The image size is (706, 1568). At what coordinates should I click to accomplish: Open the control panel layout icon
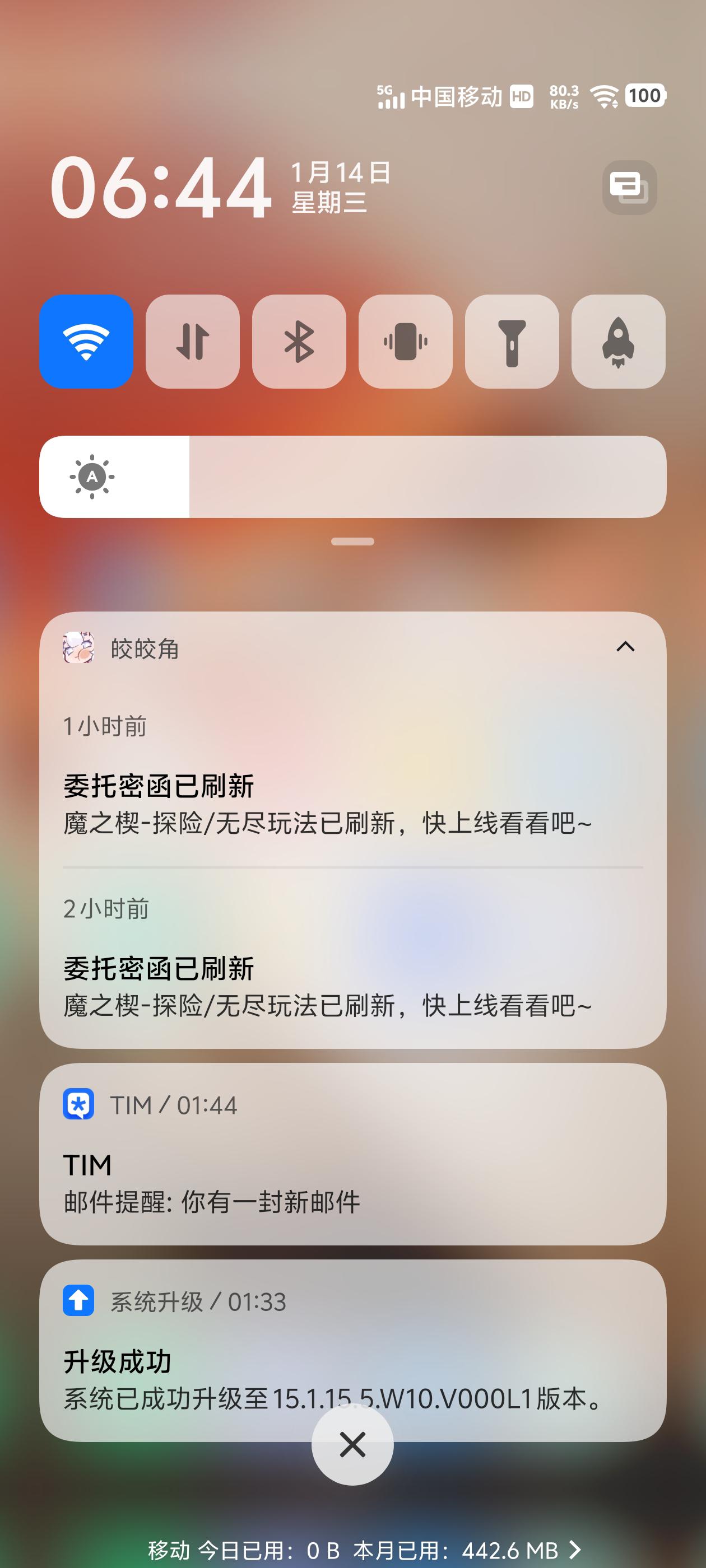629,188
